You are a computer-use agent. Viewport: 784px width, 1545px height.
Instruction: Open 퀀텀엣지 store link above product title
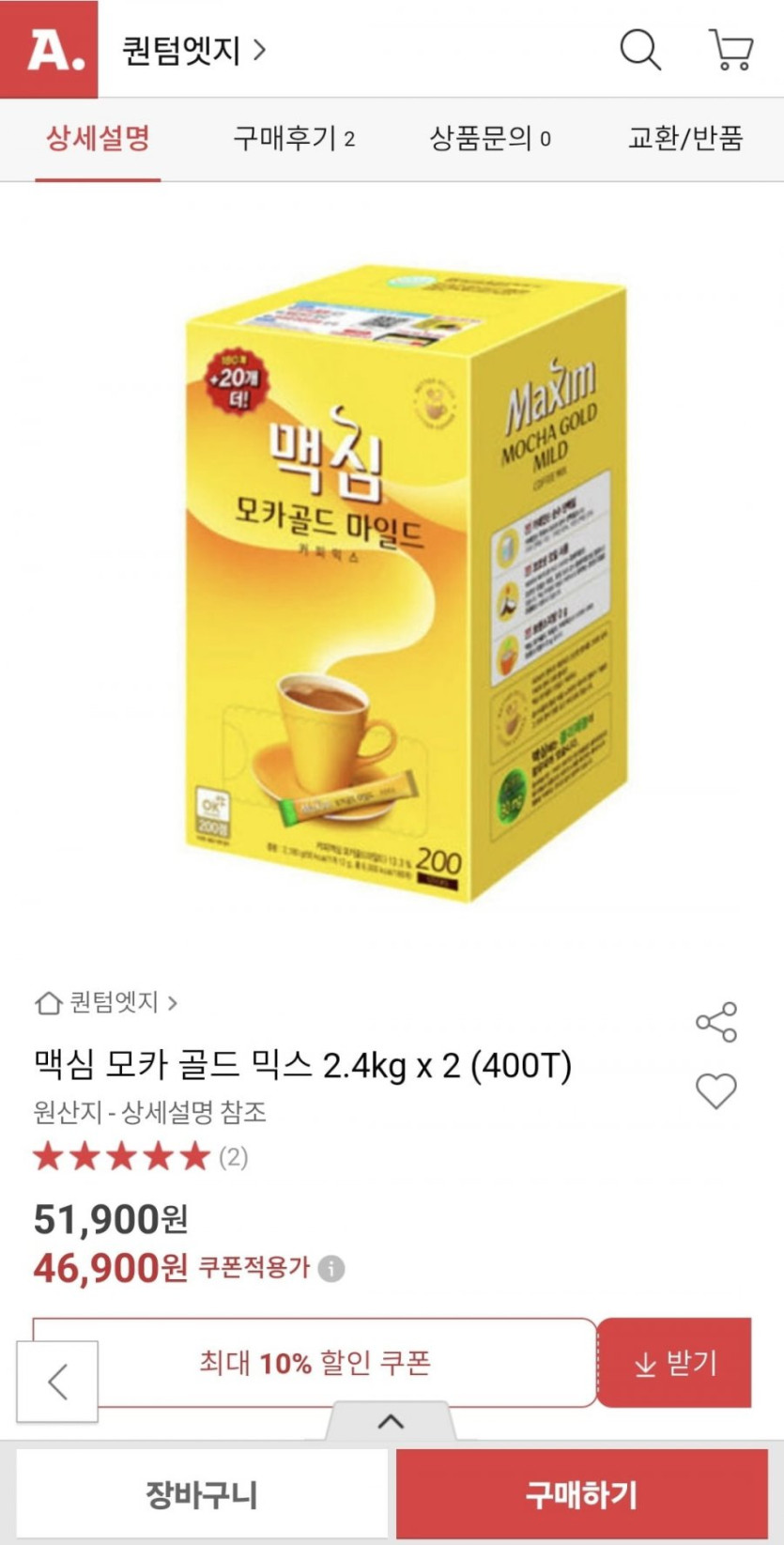106,1002
